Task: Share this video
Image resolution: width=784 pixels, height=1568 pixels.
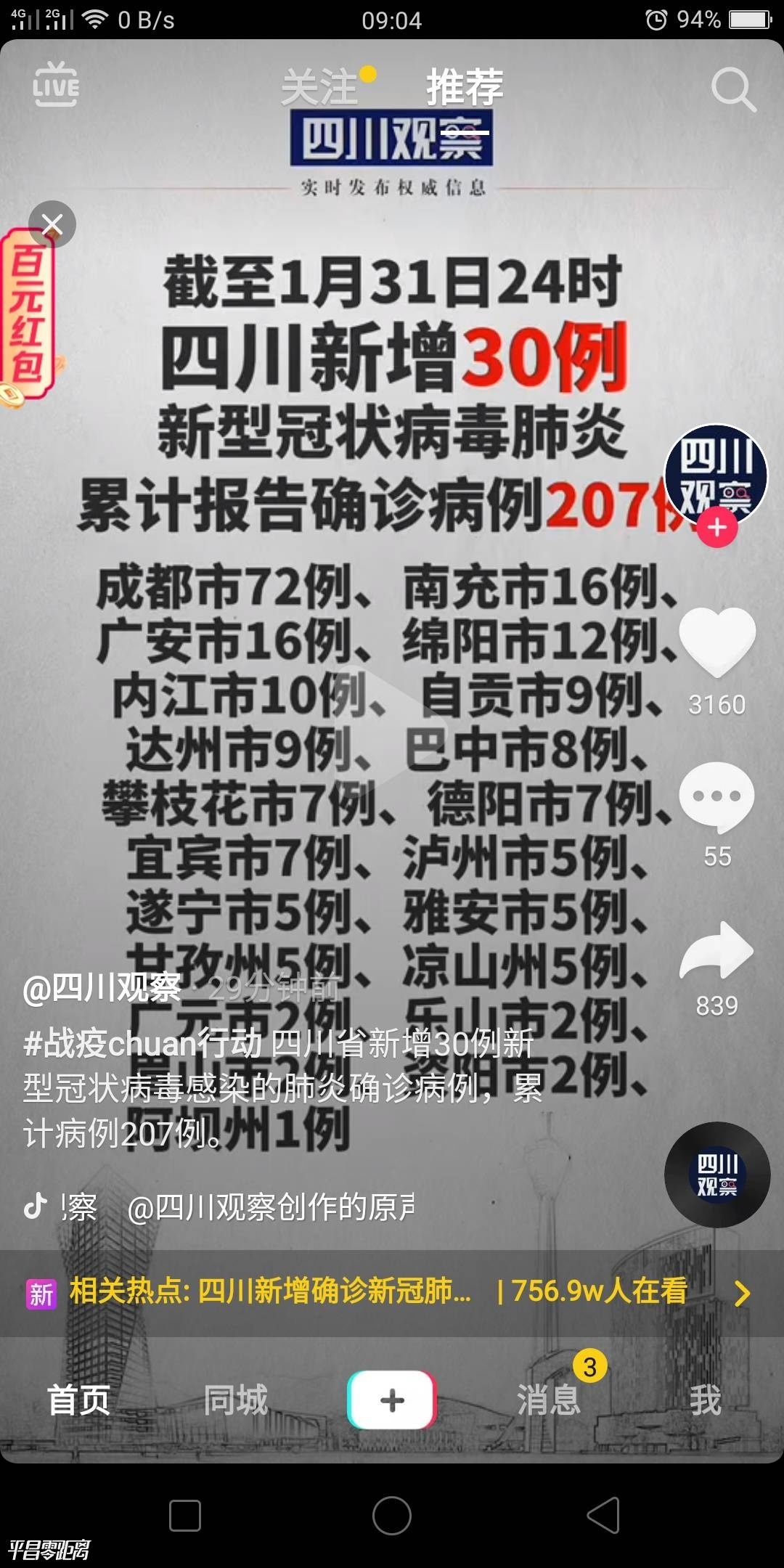Action: coord(716,951)
